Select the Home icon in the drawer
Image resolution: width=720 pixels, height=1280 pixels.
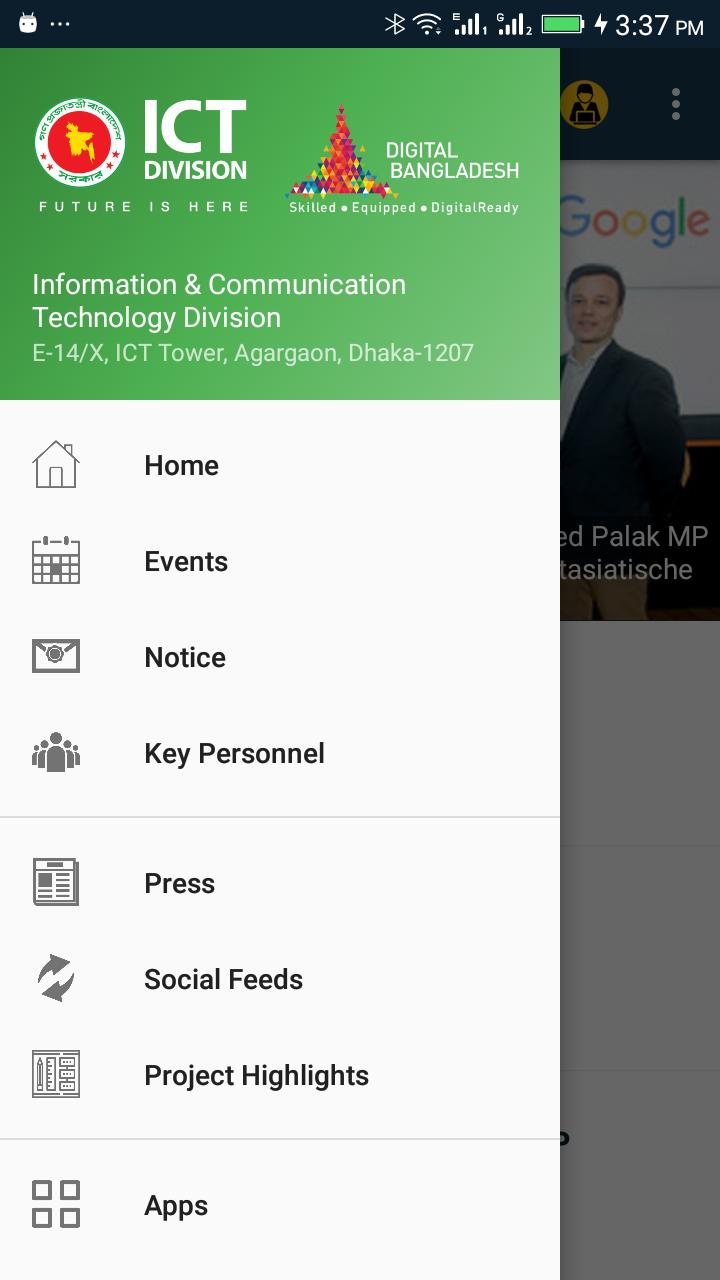pos(56,464)
